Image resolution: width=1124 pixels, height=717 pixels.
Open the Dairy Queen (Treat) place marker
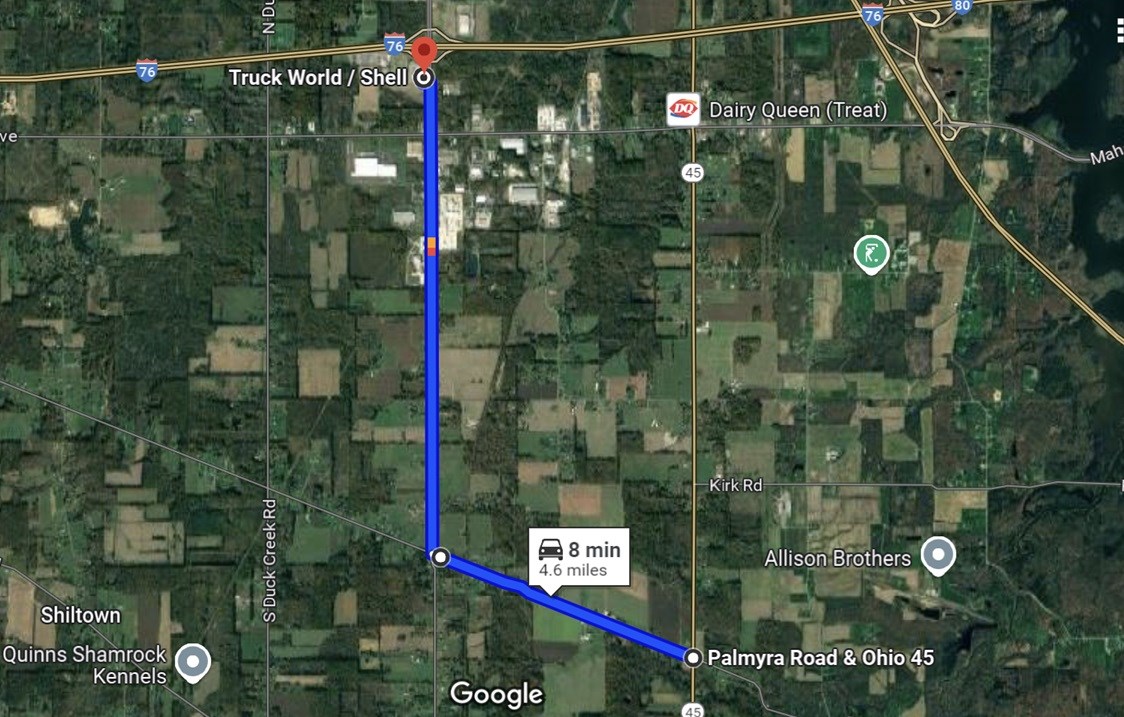click(x=684, y=109)
